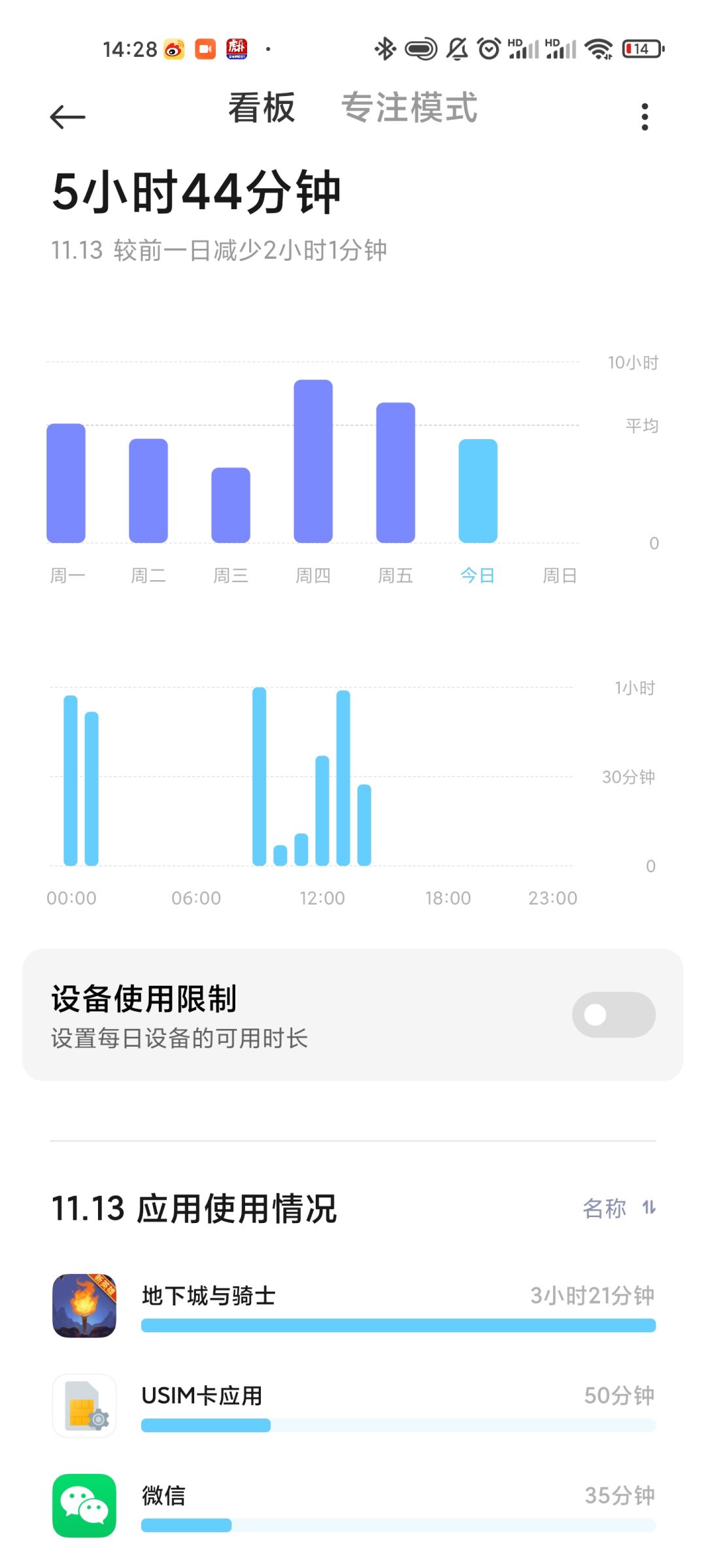Select 今日 in the weekly chart
This screenshot has width=706, height=1568.
point(478,491)
